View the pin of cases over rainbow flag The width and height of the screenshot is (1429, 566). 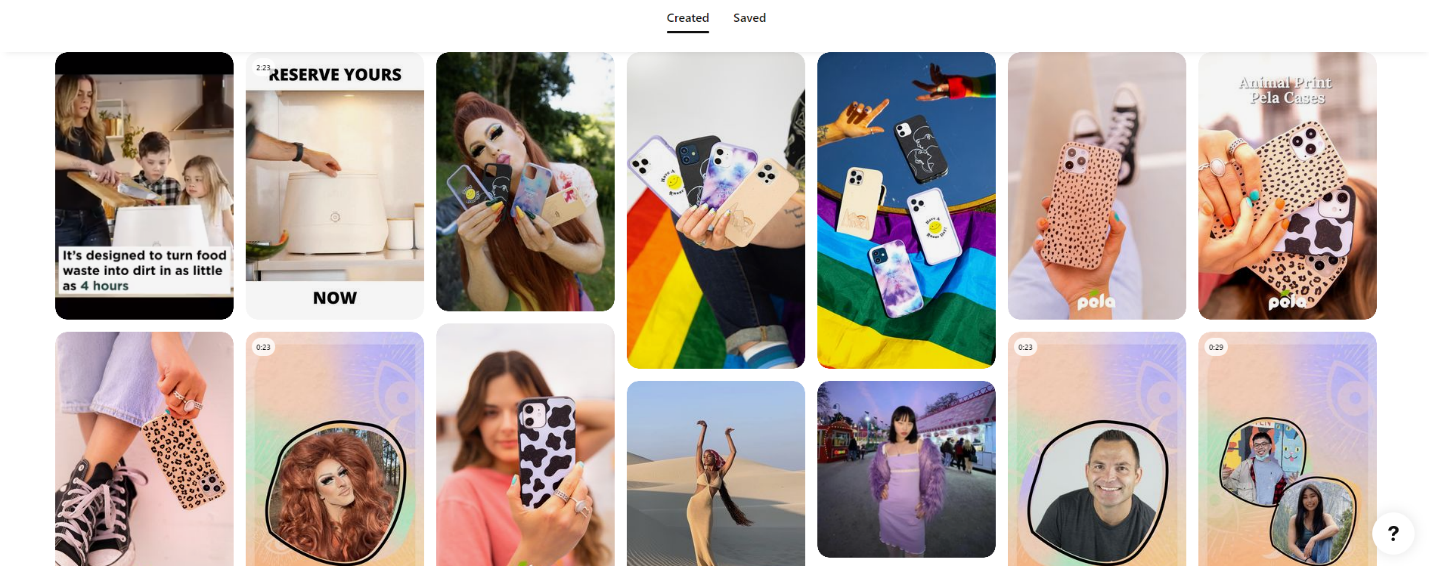pyautogui.click(x=716, y=210)
